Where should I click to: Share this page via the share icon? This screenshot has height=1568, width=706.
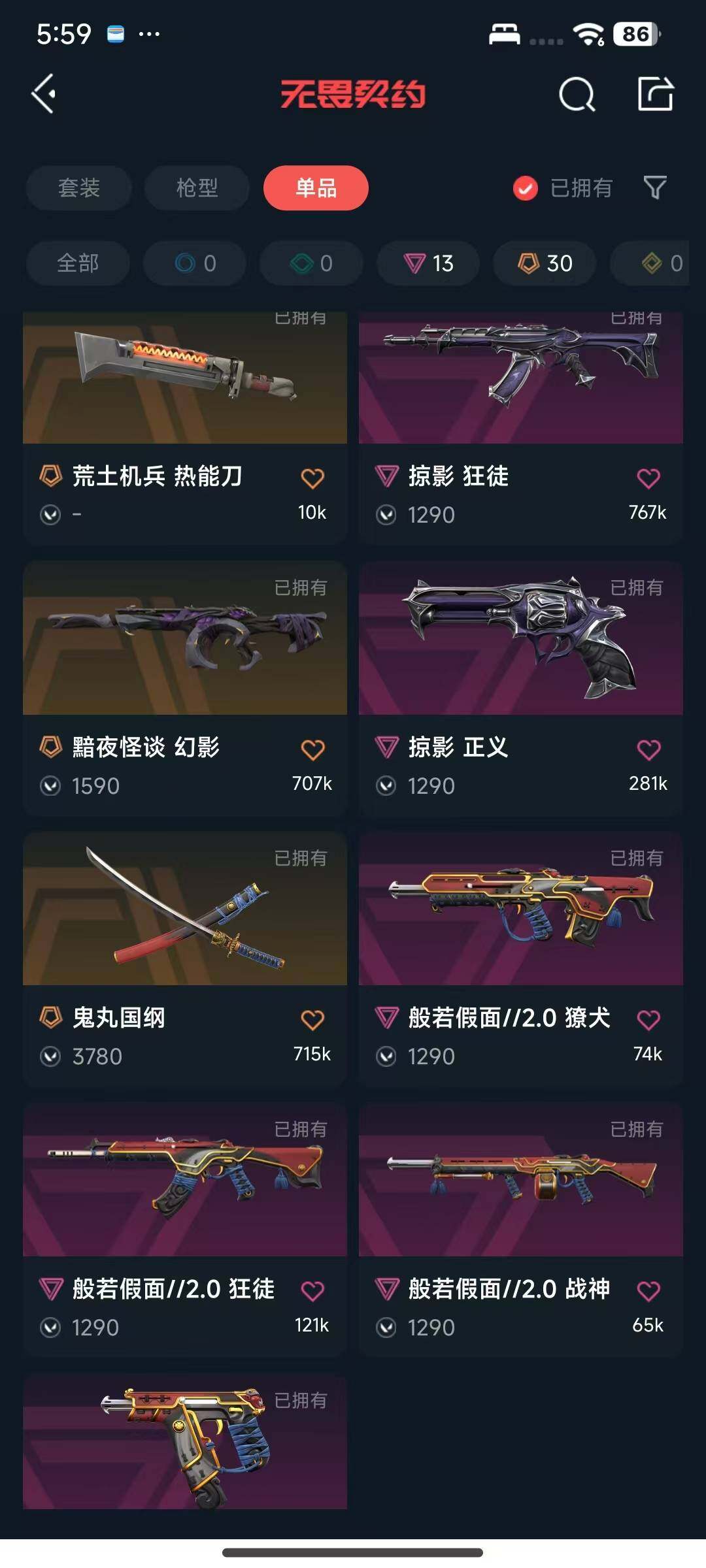click(656, 94)
